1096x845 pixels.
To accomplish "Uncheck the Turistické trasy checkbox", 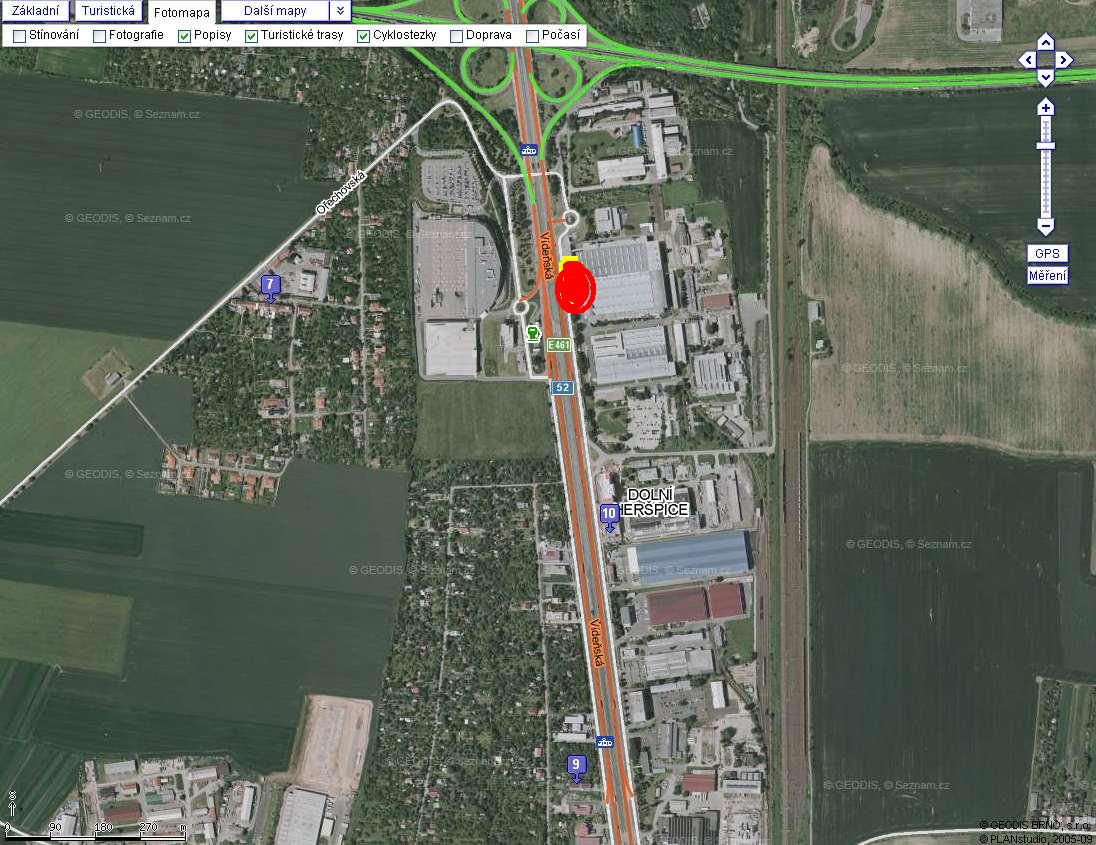I will click(x=251, y=36).
